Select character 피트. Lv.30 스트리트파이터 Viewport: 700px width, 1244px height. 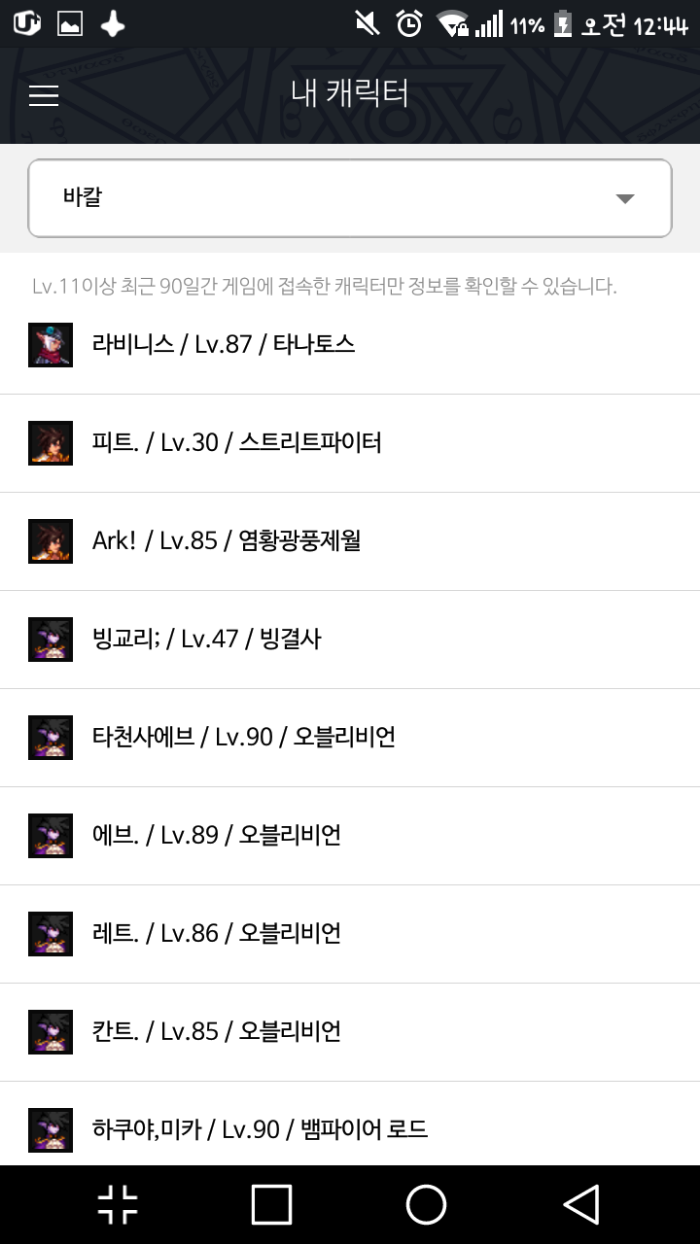[236, 443]
